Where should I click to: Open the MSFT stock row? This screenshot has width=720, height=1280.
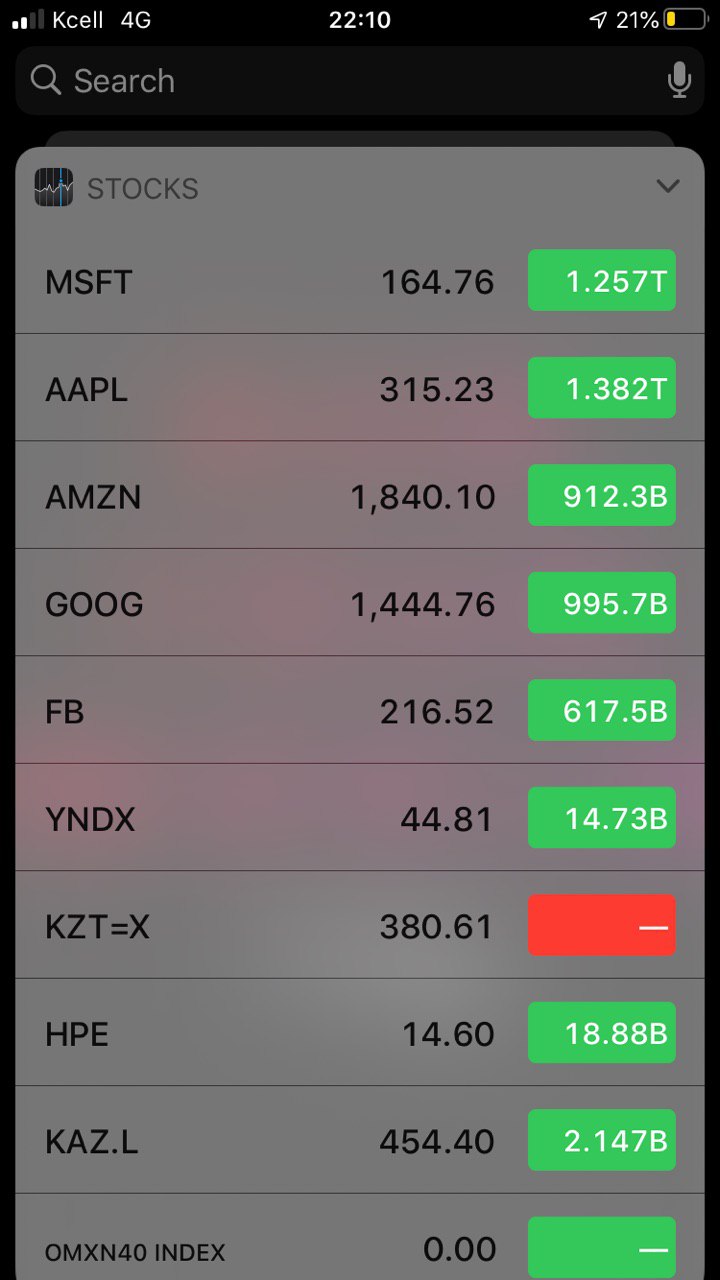click(x=360, y=282)
